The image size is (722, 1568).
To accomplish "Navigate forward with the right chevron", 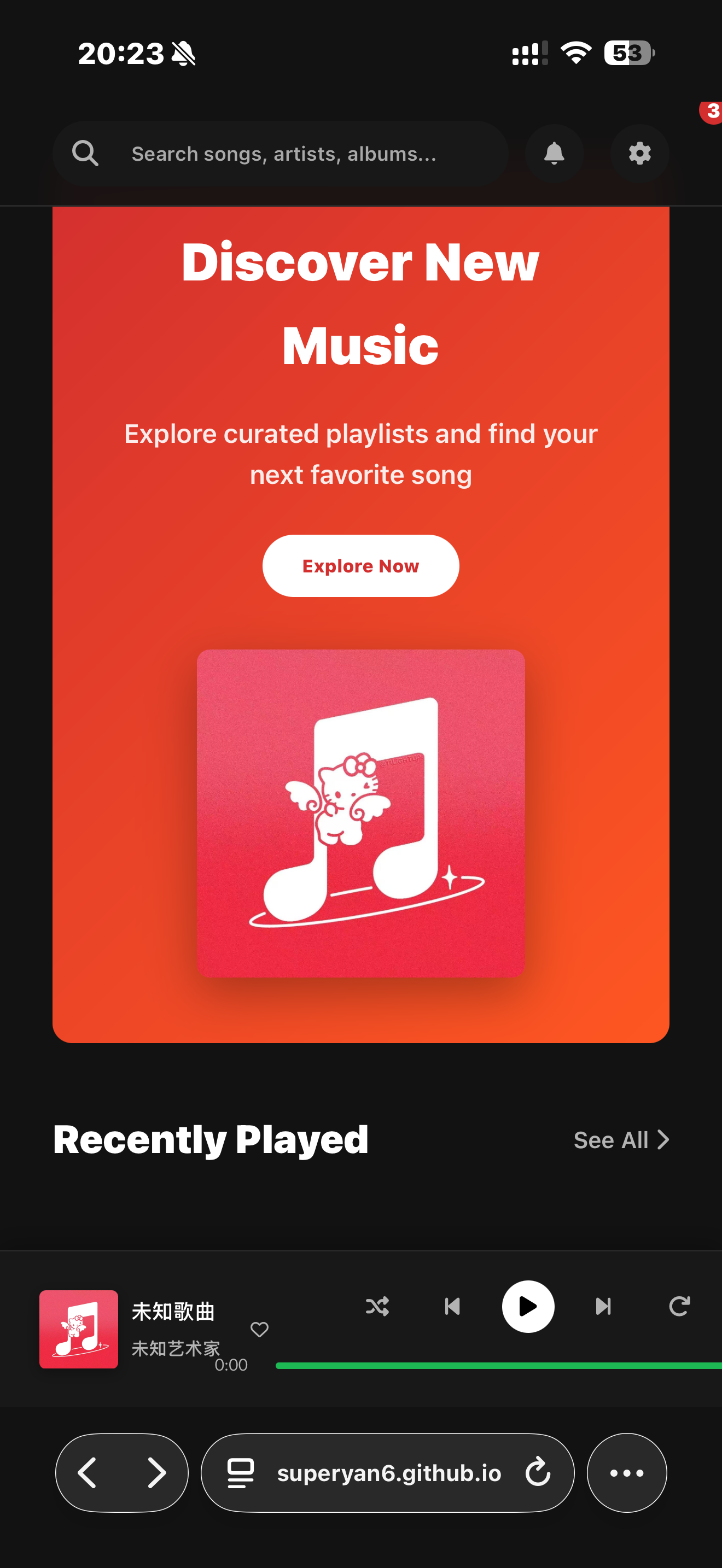I will pos(156,1473).
